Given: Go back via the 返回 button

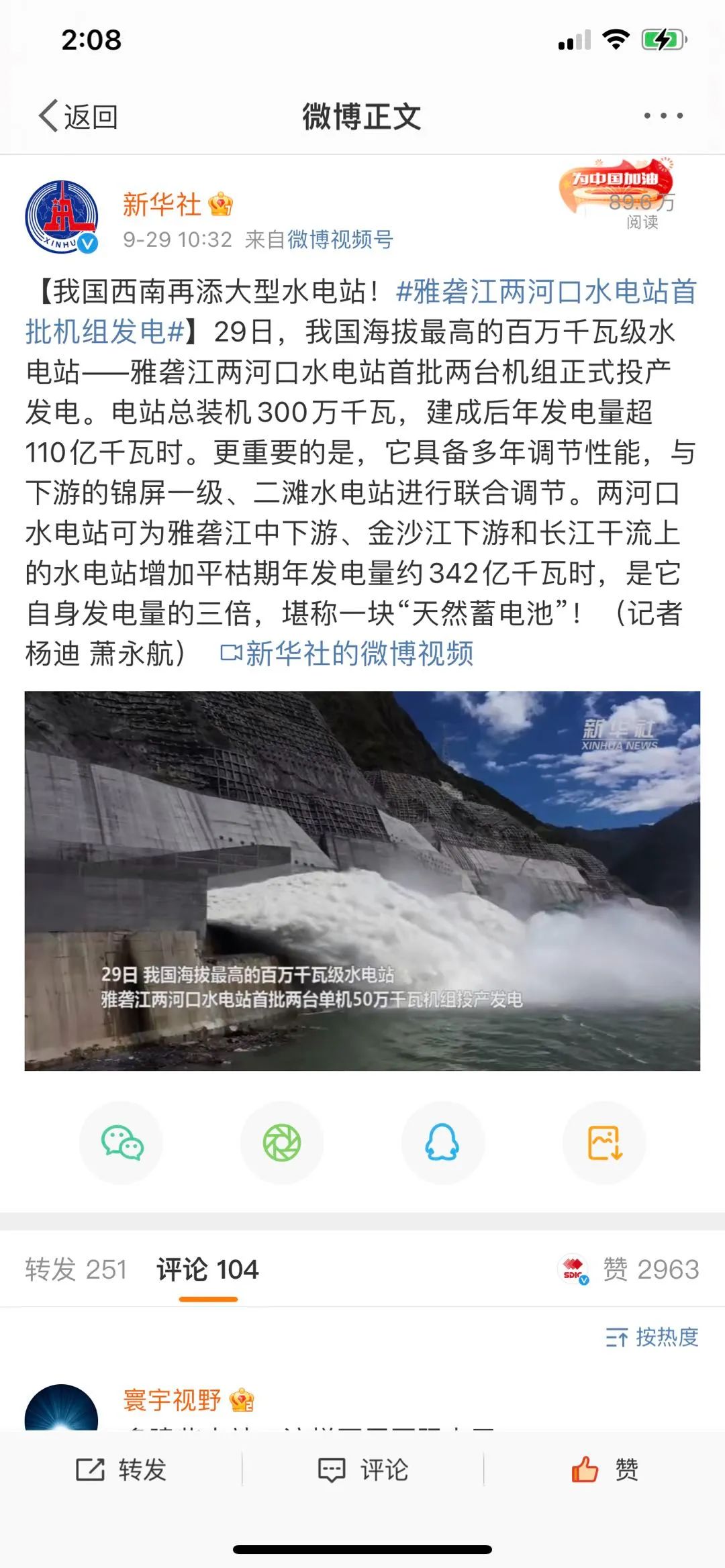Looking at the screenshot, I should coord(78,116).
